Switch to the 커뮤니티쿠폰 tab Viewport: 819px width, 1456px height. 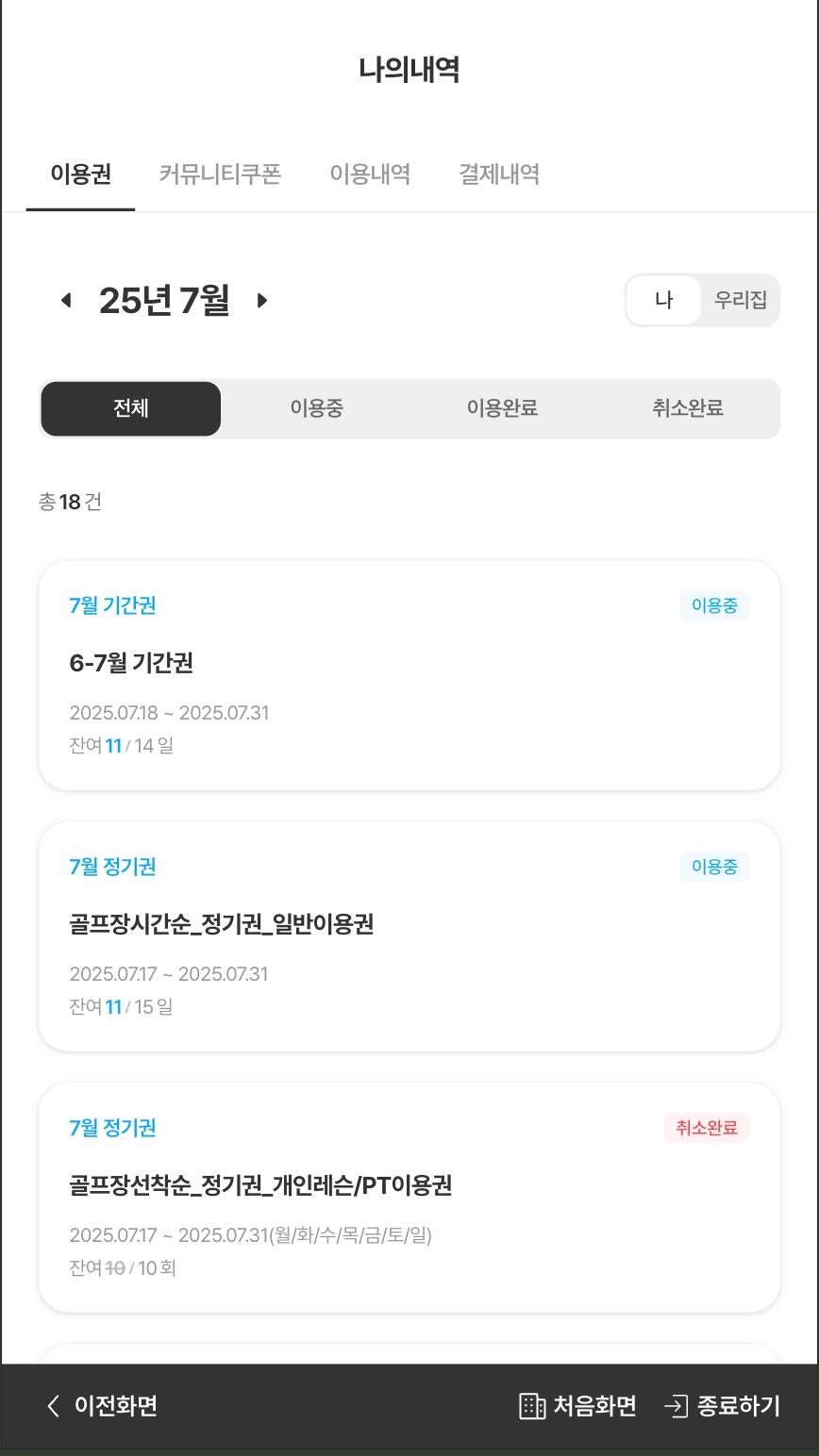tap(220, 174)
